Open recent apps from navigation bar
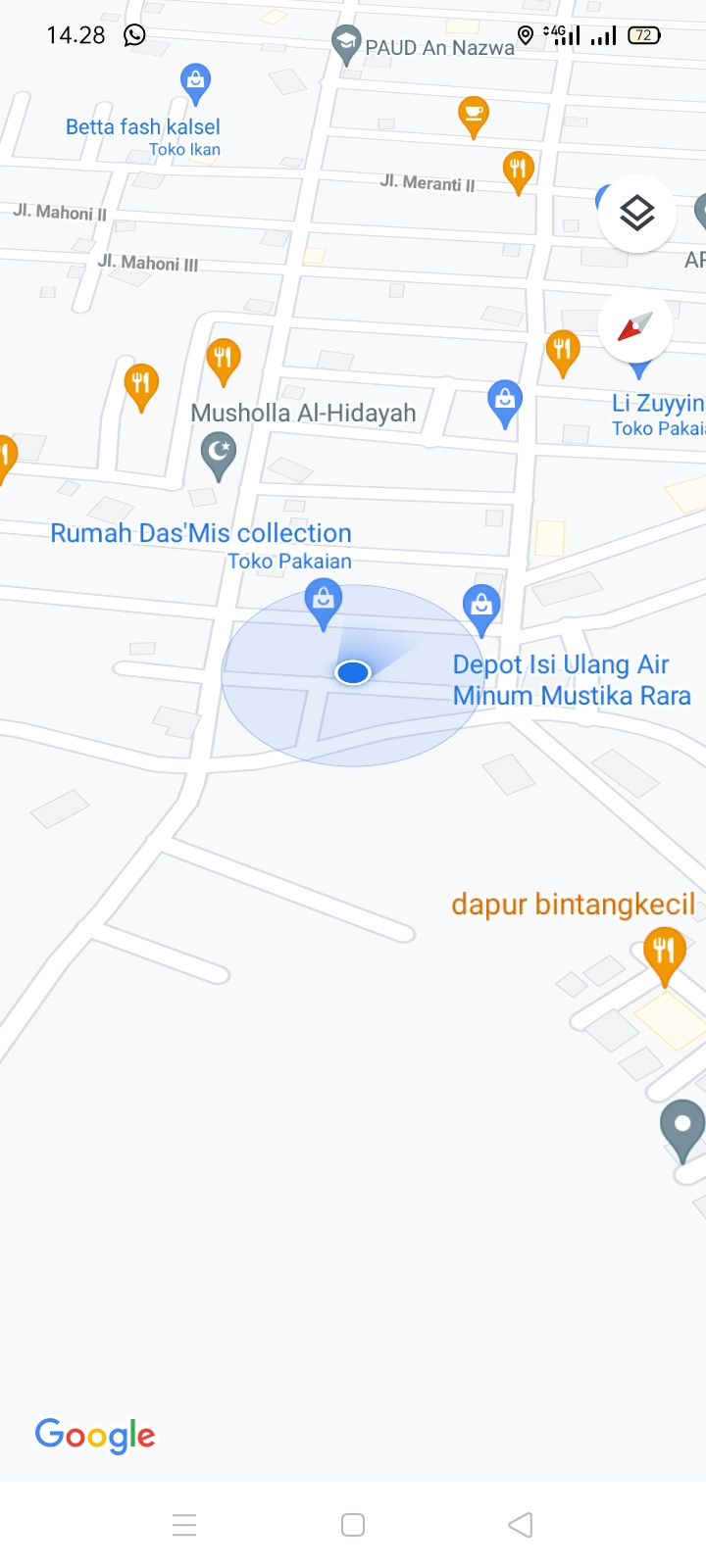The width and height of the screenshot is (706, 1568). [x=184, y=1525]
